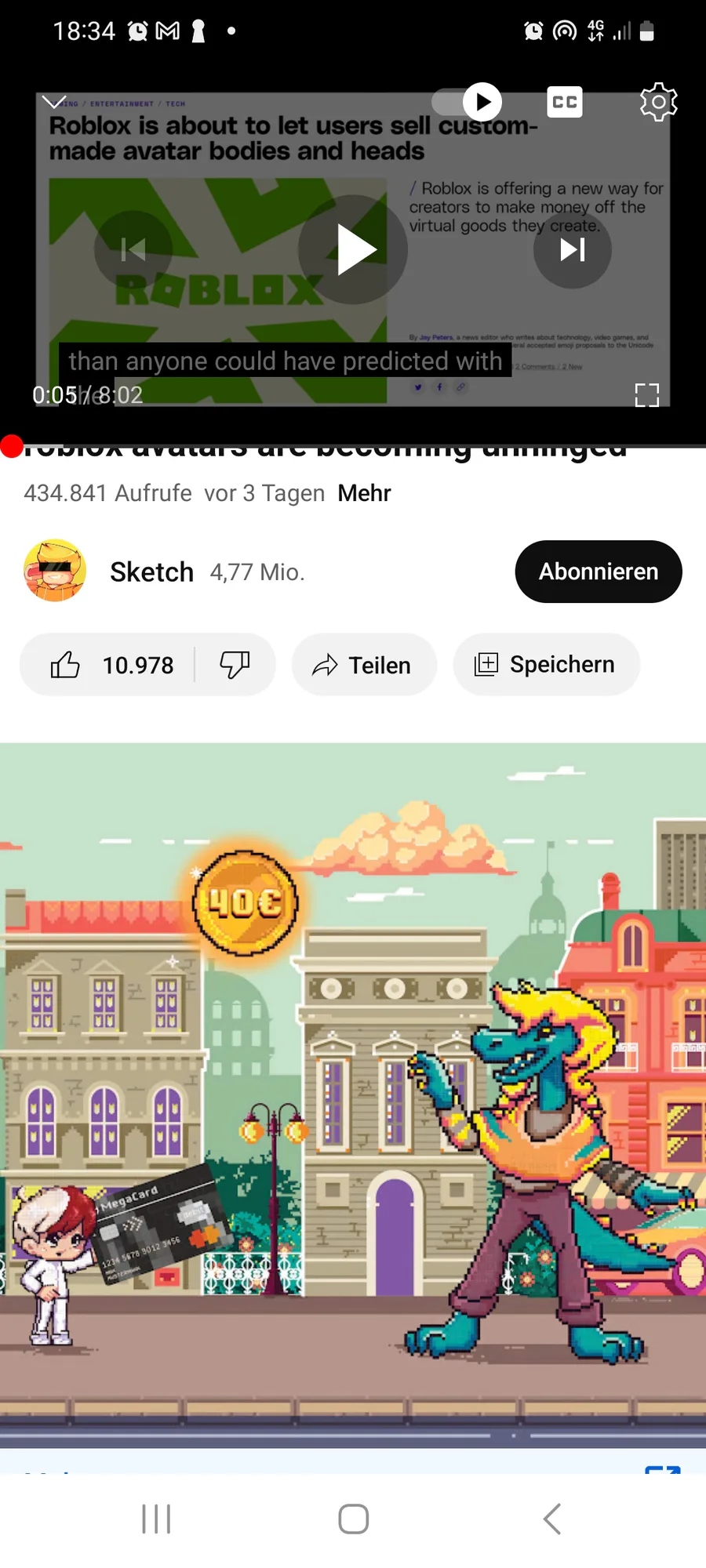The image size is (706, 1568).
Task: Dislike the video
Action: [235, 665]
